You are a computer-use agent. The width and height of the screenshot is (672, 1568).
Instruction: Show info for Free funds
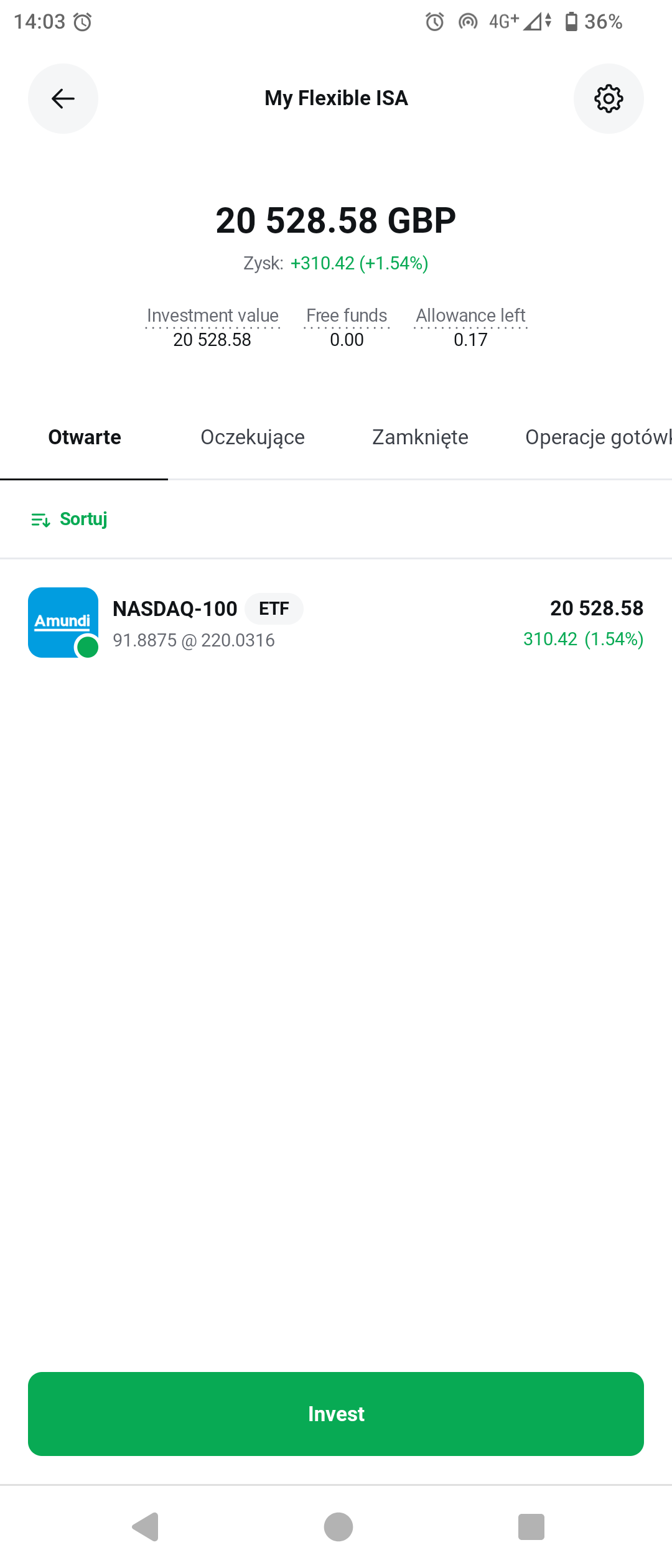click(x=347, y=316)
